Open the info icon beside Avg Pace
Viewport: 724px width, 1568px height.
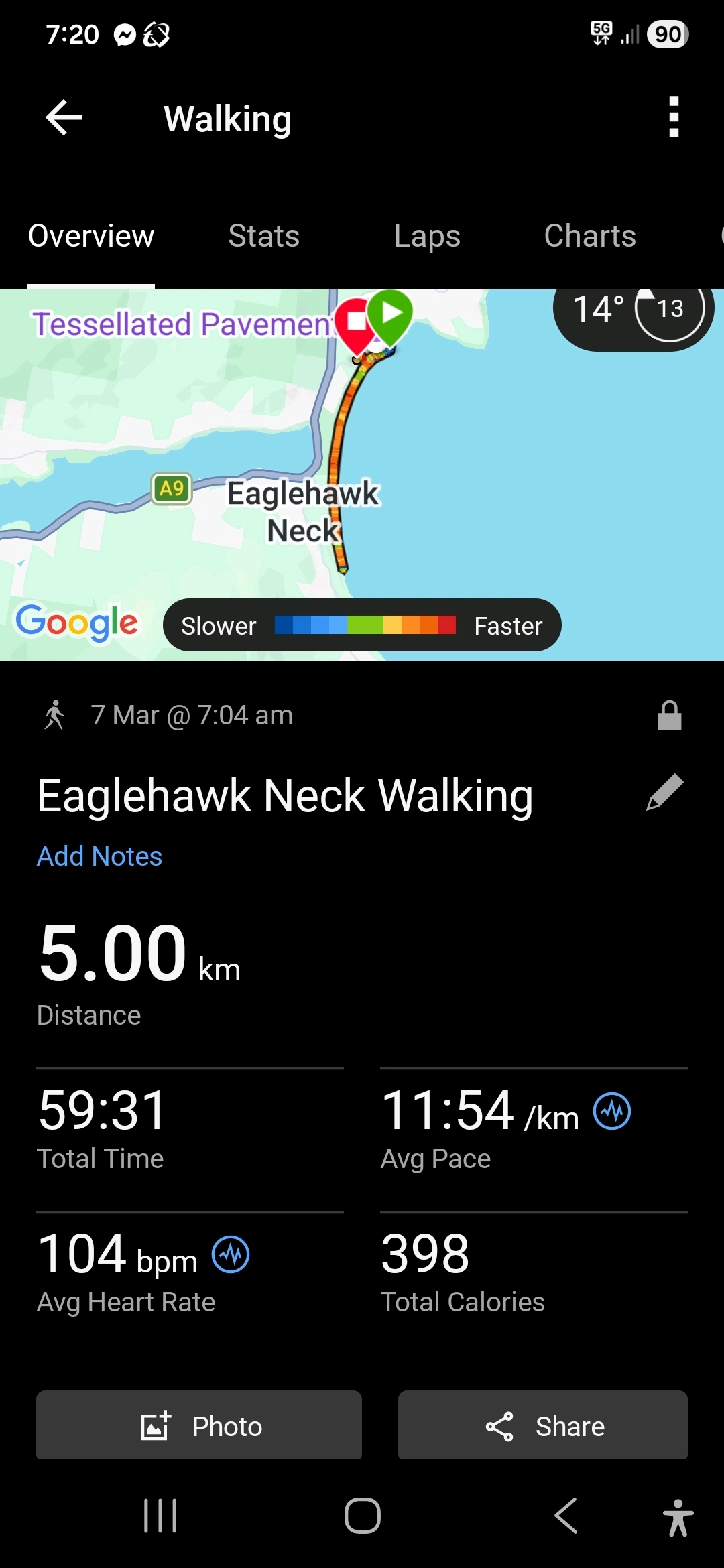click(x=611, y=1111)
